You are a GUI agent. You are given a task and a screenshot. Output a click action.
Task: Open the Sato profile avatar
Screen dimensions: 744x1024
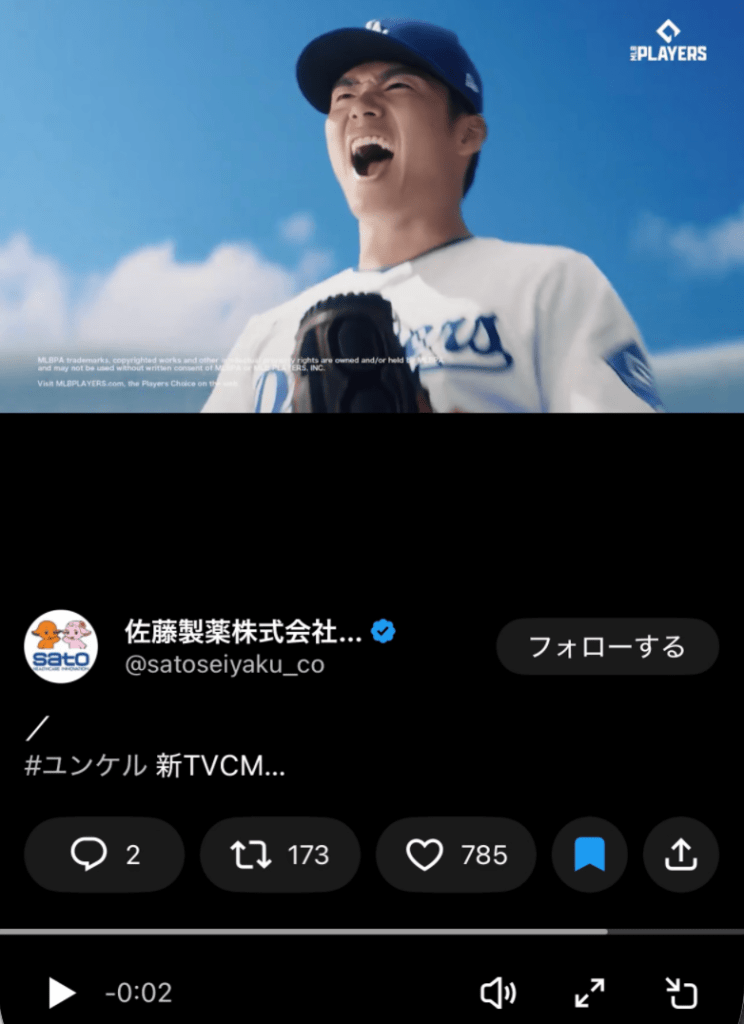pyautogui.click(x=60, y=647)
